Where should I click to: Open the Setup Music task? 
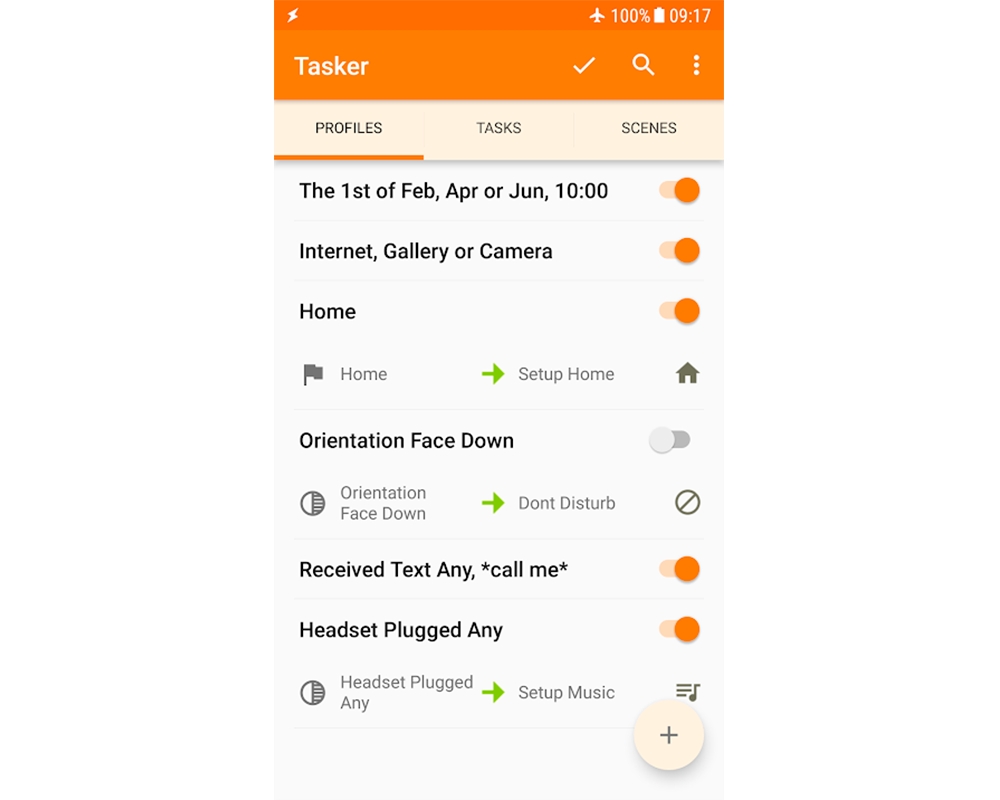point(566,692)
